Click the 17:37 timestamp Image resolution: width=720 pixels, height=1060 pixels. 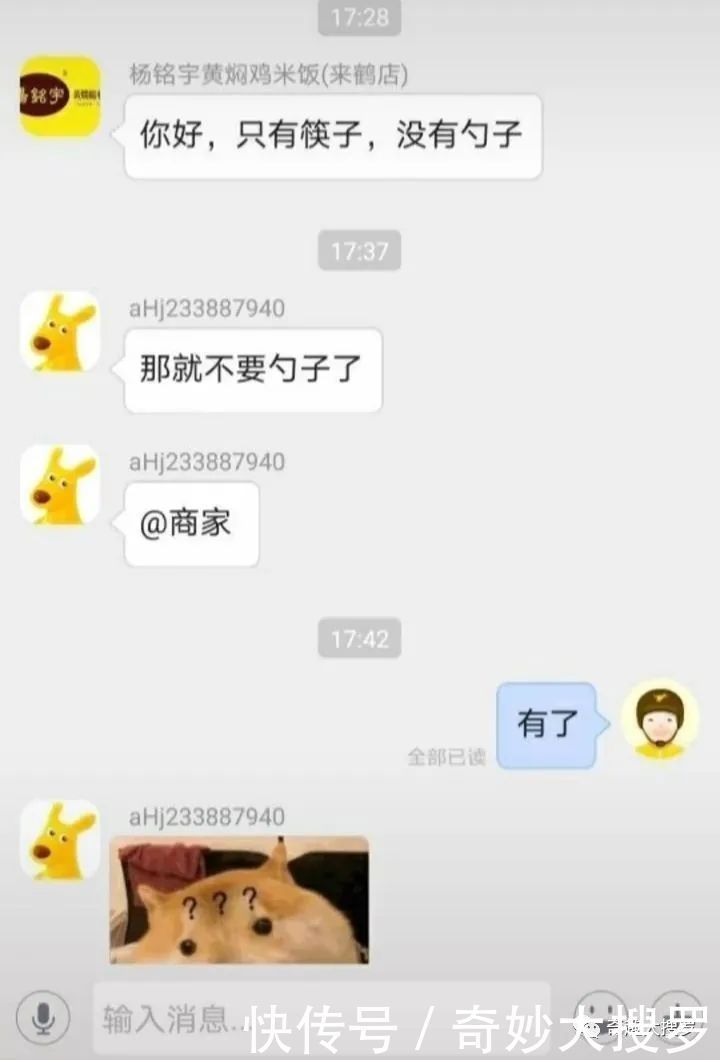point(360,252)
